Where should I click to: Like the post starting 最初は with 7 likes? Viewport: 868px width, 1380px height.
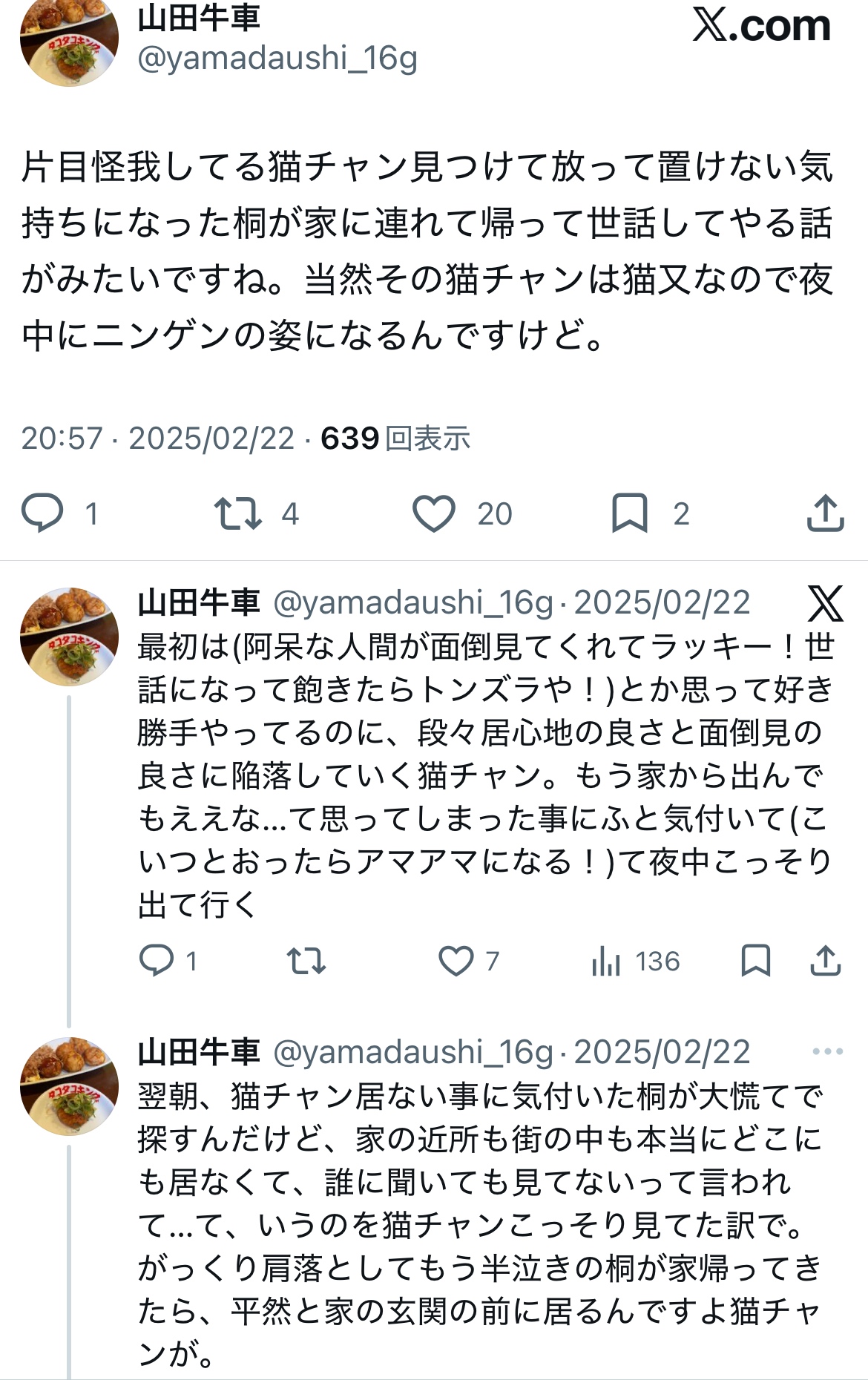click(456, 961)
